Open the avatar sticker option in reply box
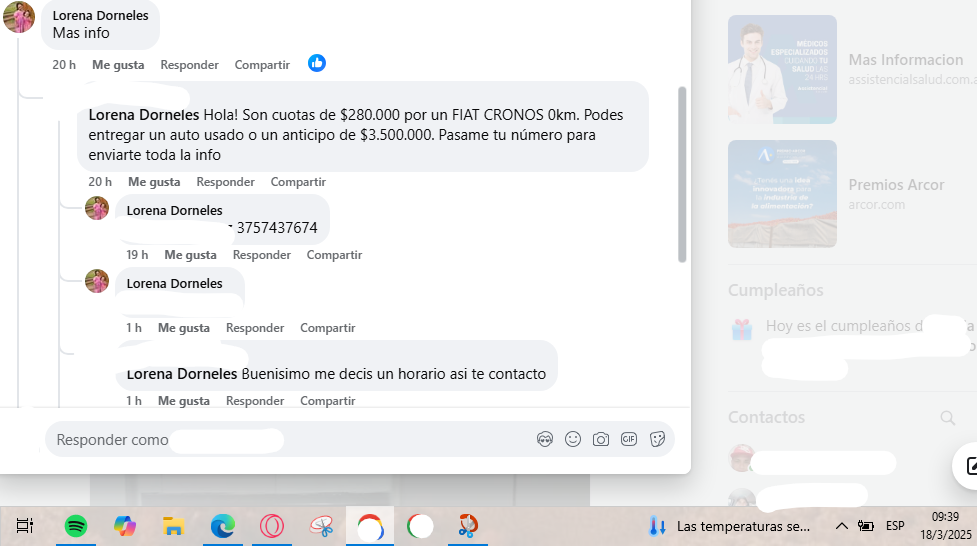 [545, 439]
